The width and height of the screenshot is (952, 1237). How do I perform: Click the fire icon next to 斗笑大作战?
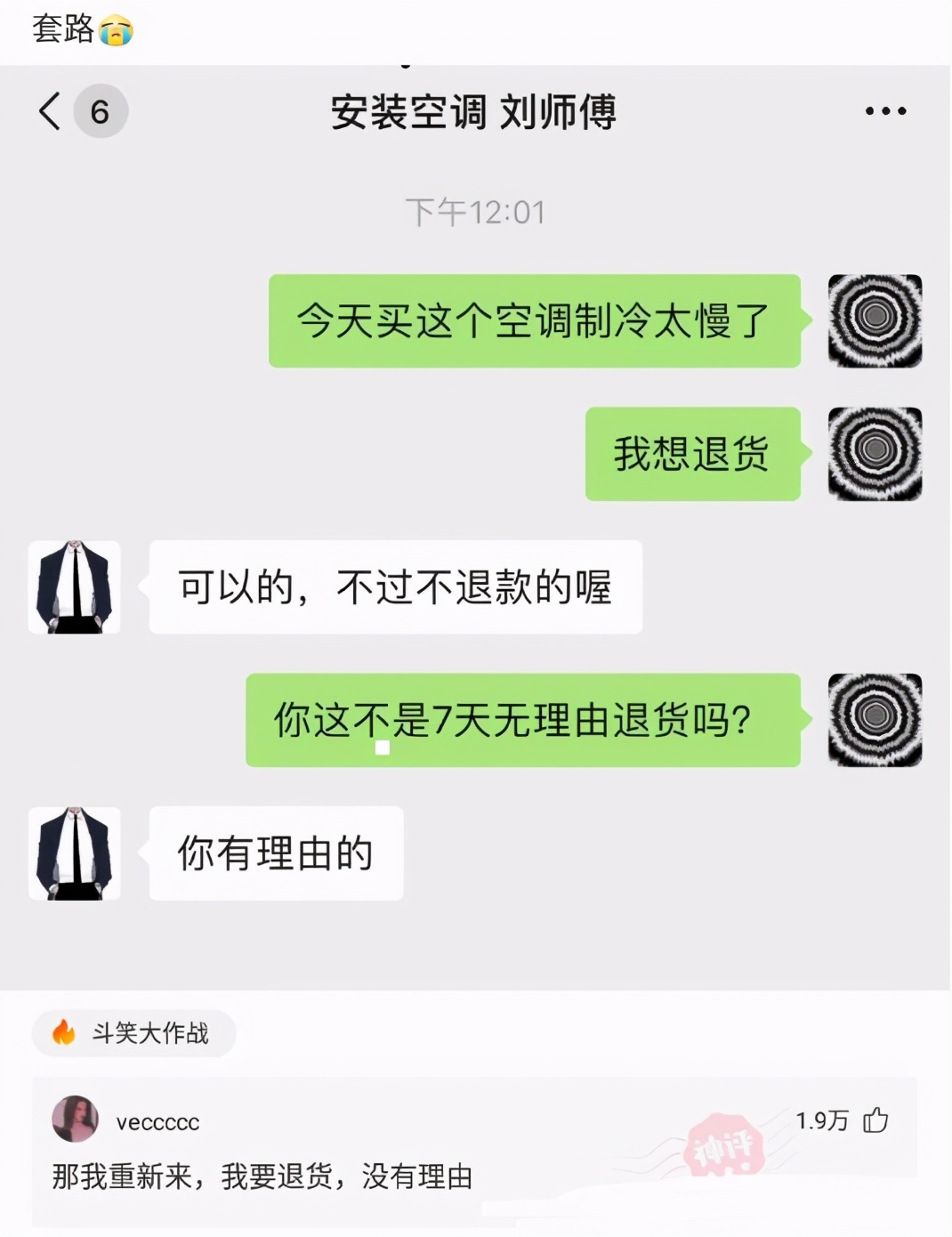click(61, 1033)
